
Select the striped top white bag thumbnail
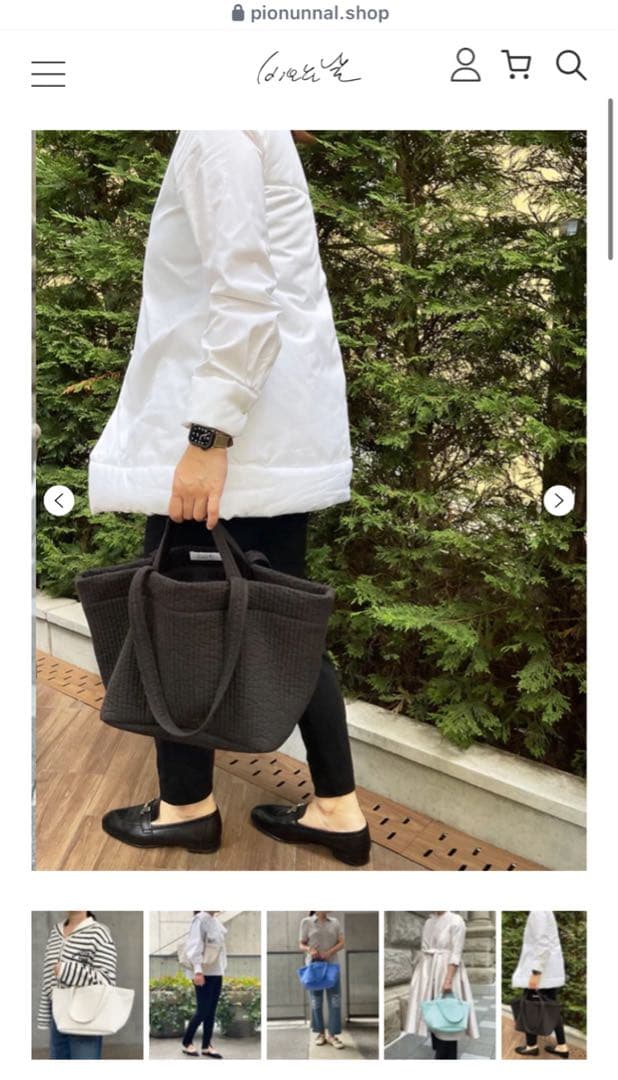pyautogui.click(x=87, y=984)
